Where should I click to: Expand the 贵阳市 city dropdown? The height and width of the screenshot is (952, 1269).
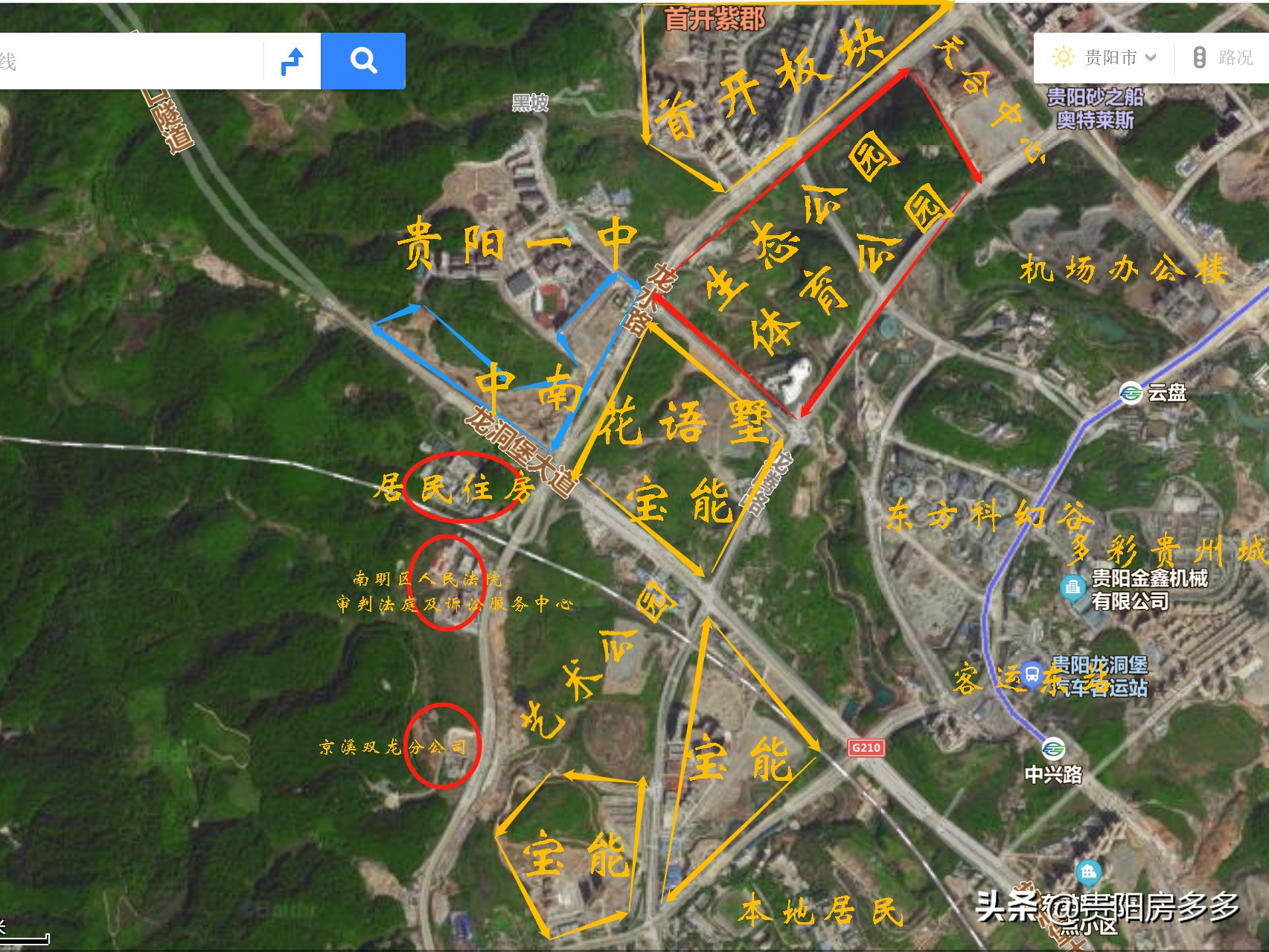click(x=1105, y=57)
